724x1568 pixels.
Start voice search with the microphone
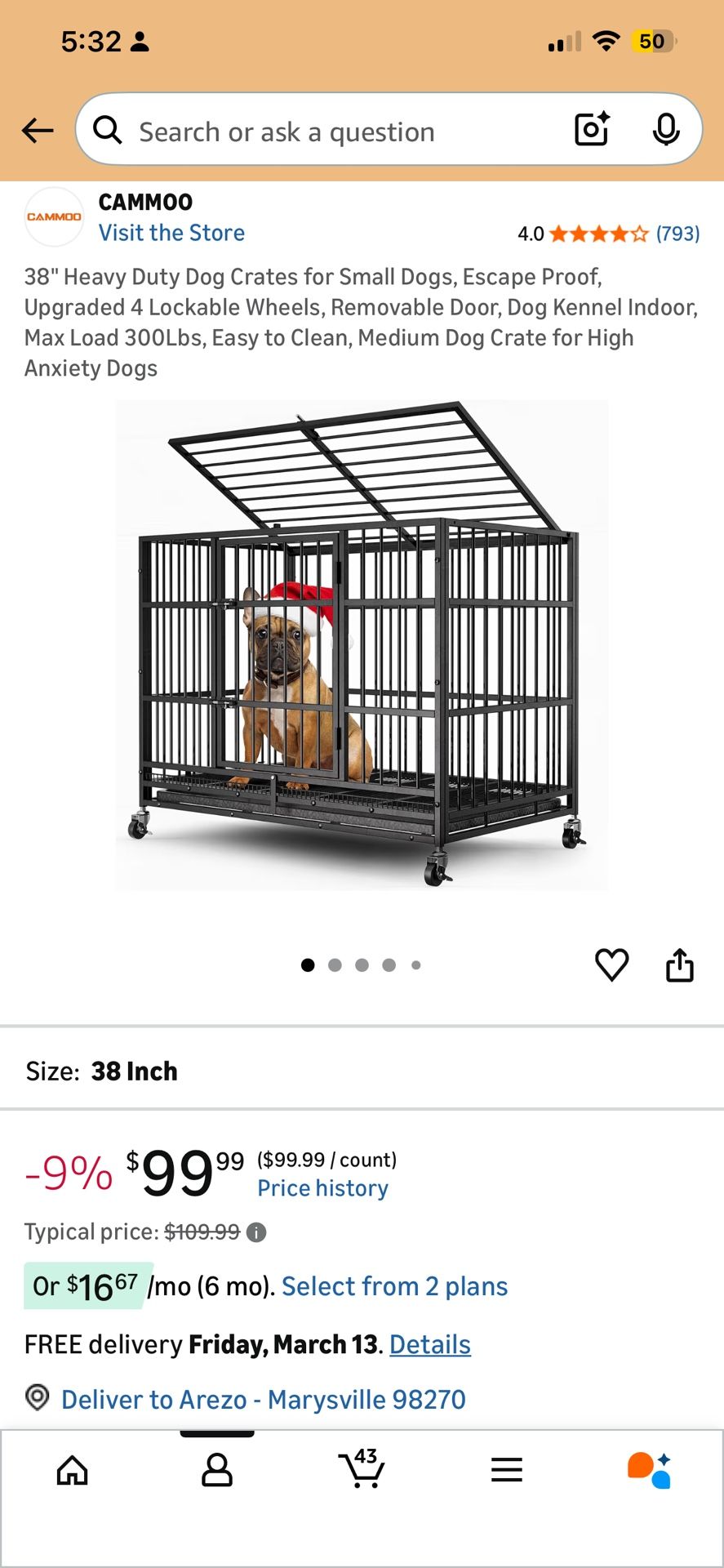pos(666,129)
